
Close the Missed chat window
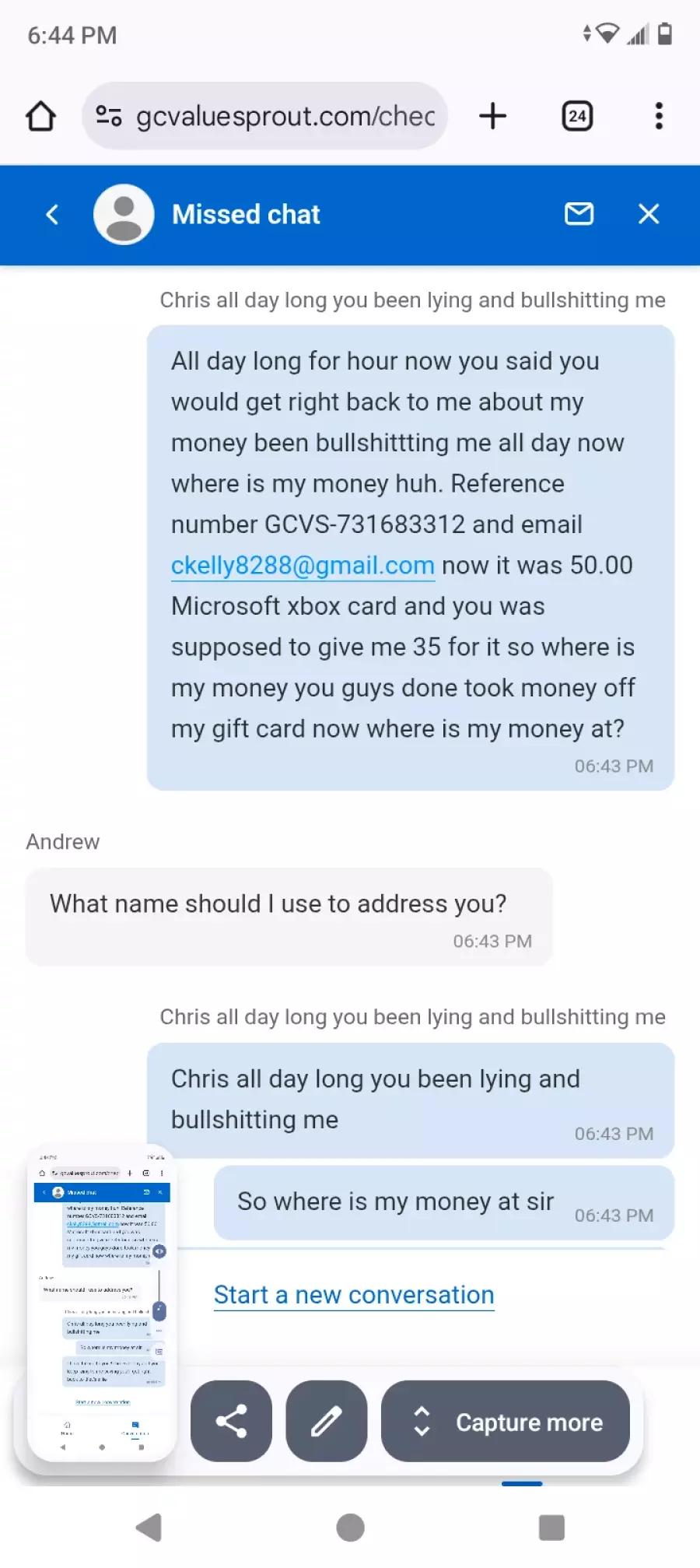click(x=649, y=214)
